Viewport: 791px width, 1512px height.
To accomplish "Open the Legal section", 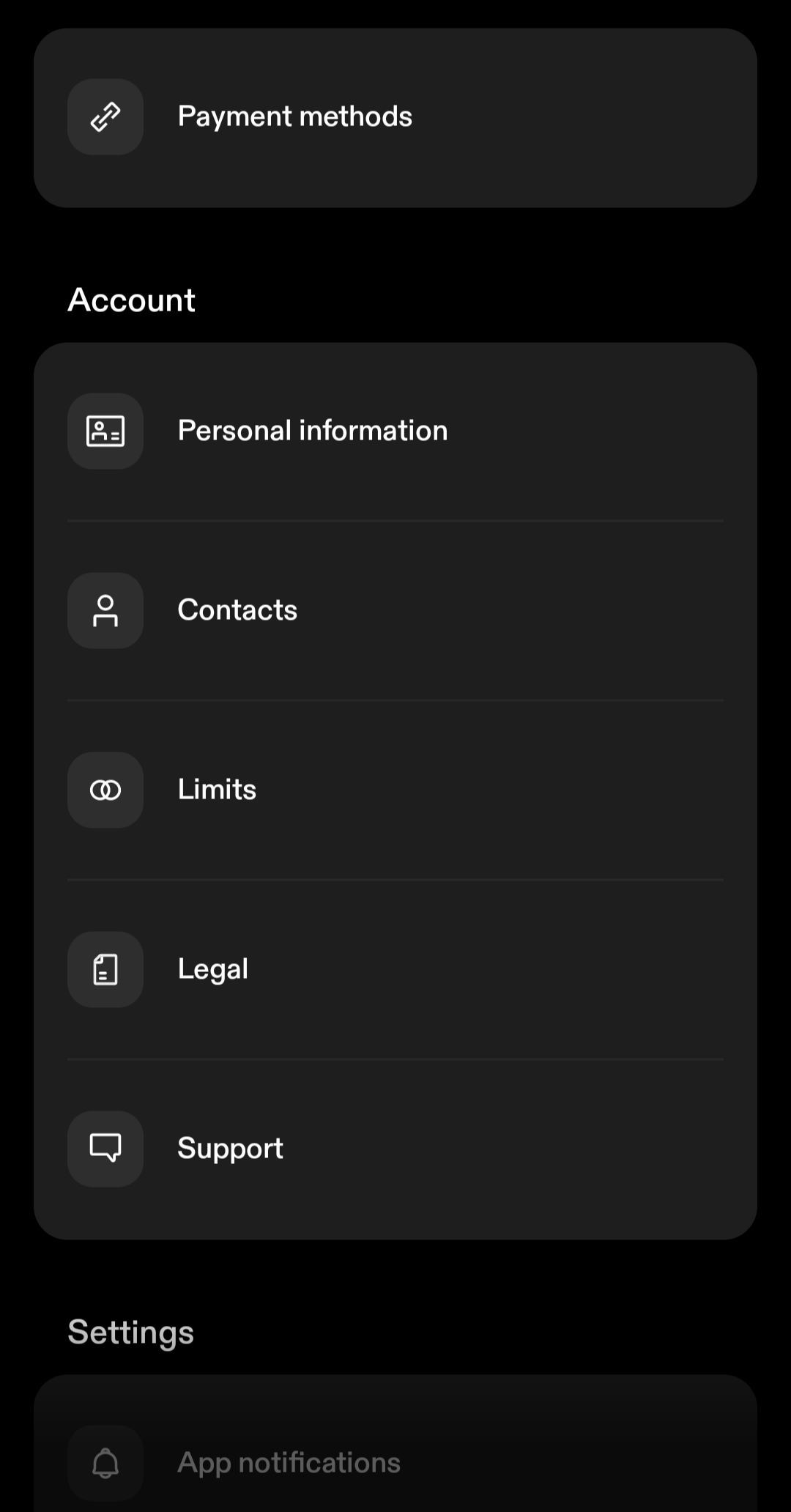I will 395,969.
